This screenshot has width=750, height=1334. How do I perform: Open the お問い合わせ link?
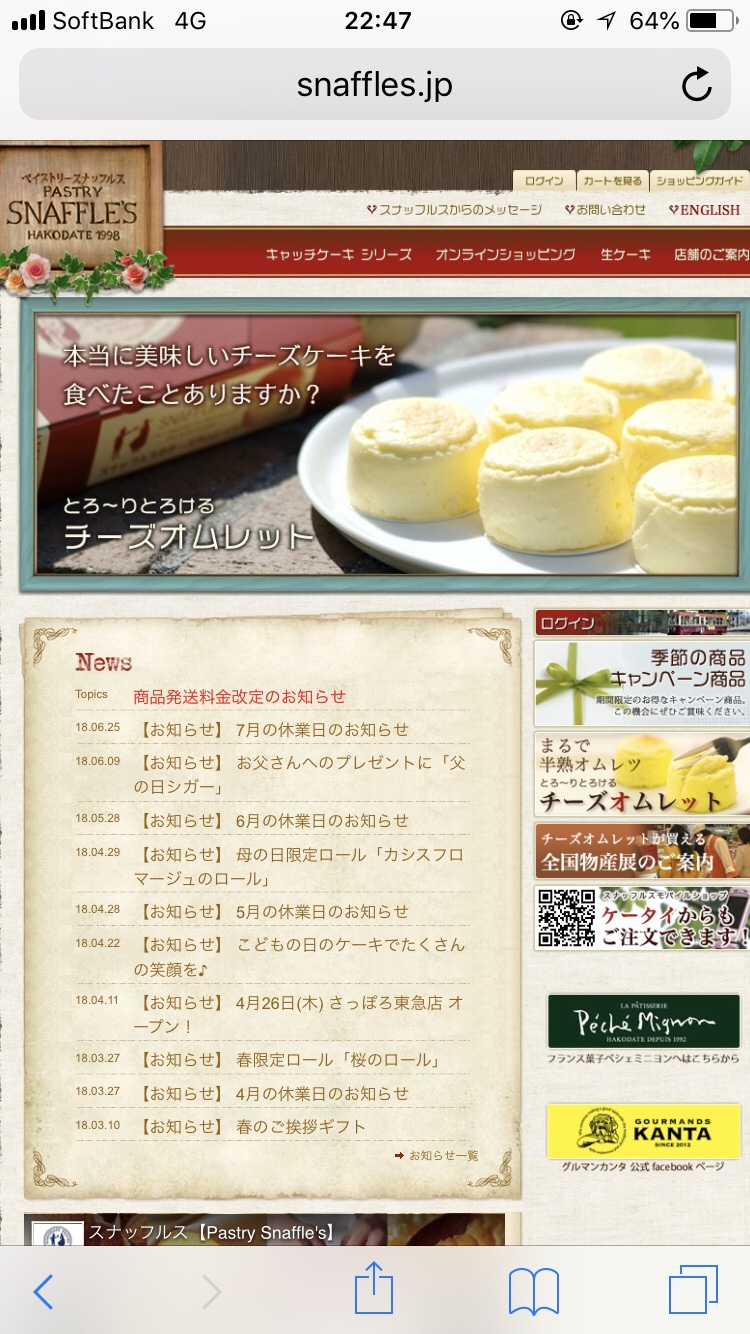[605, 210]
